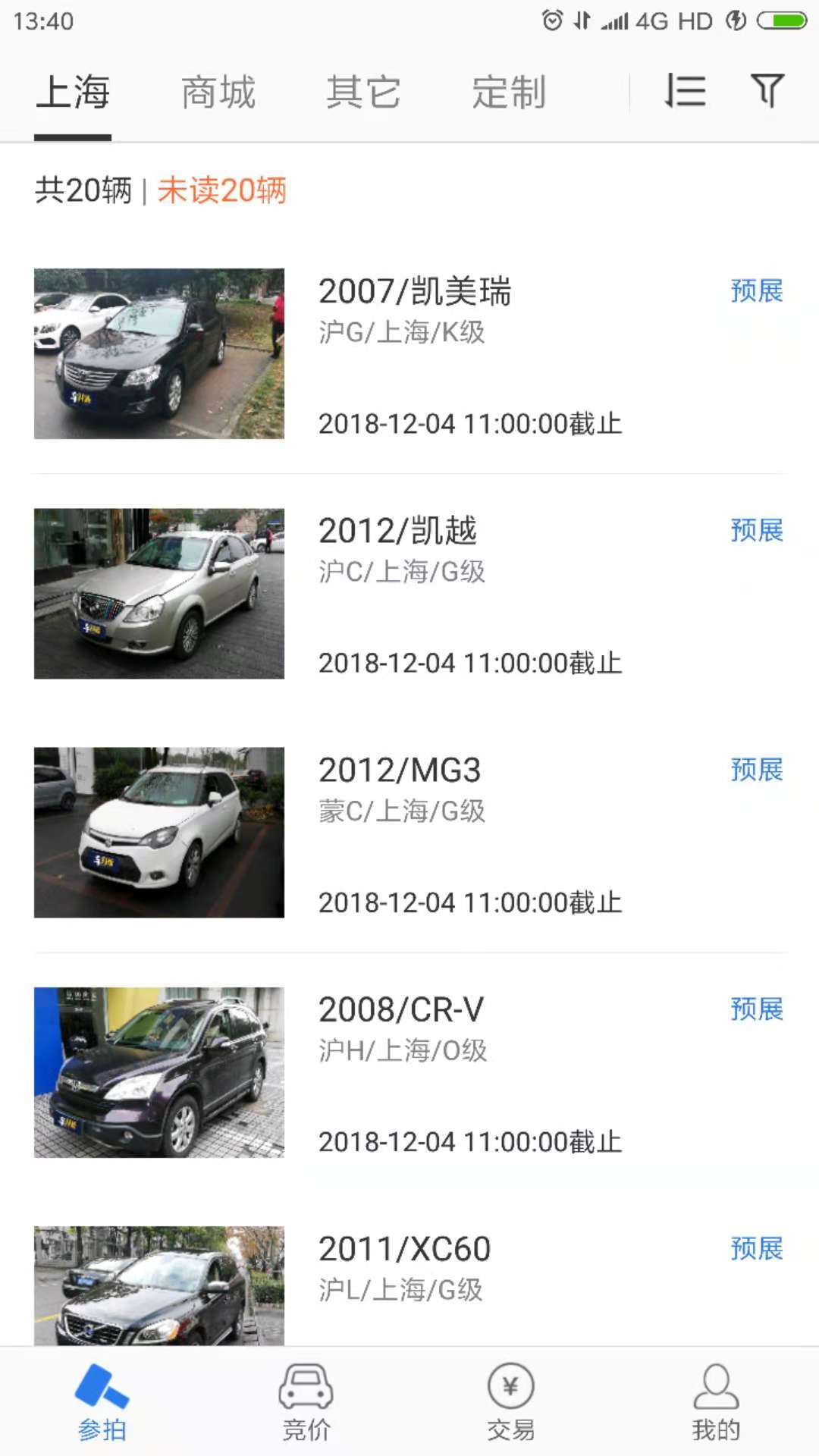Click the 未读20辆 unread counter
Viewport: 819px width, 1456px height.
(x=221, y=192)
